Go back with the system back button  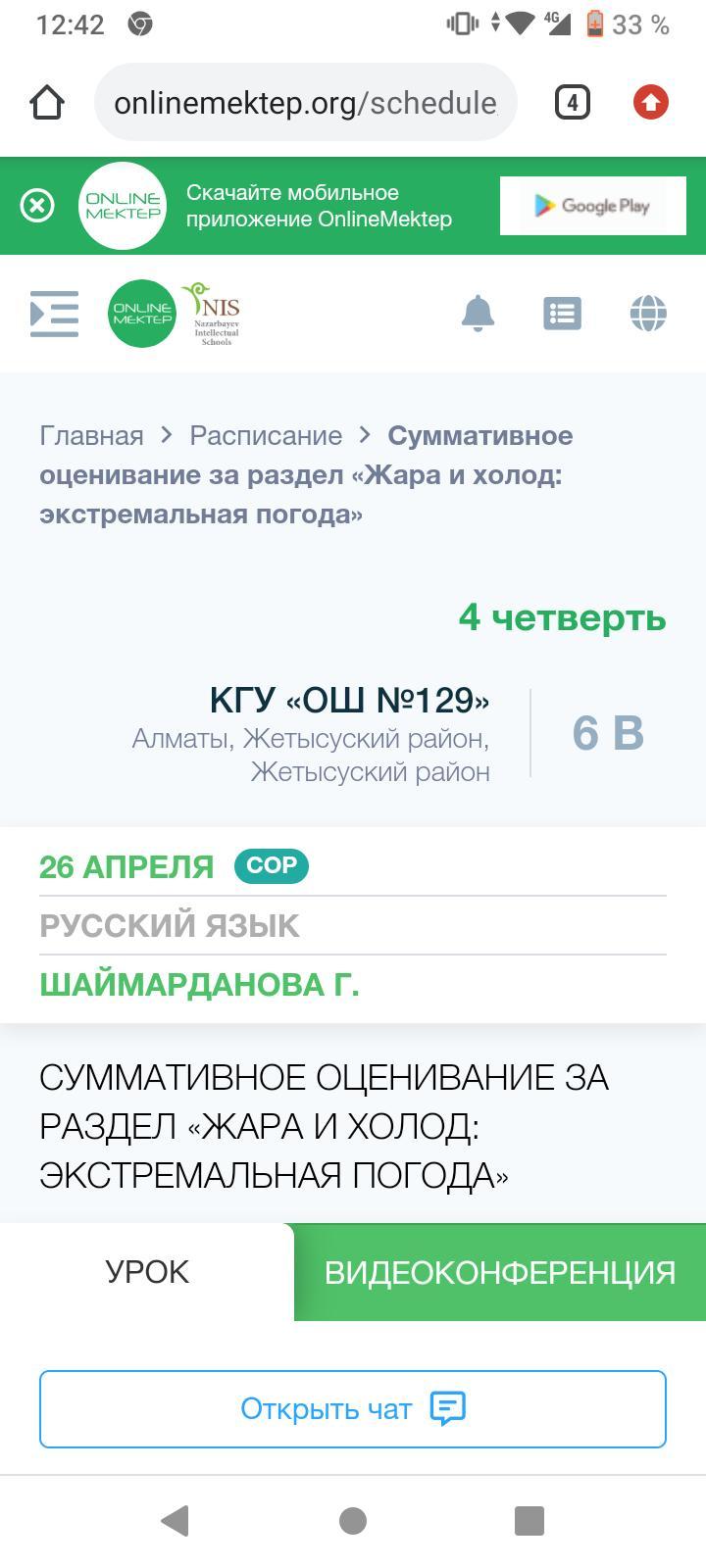point(176,1521)
